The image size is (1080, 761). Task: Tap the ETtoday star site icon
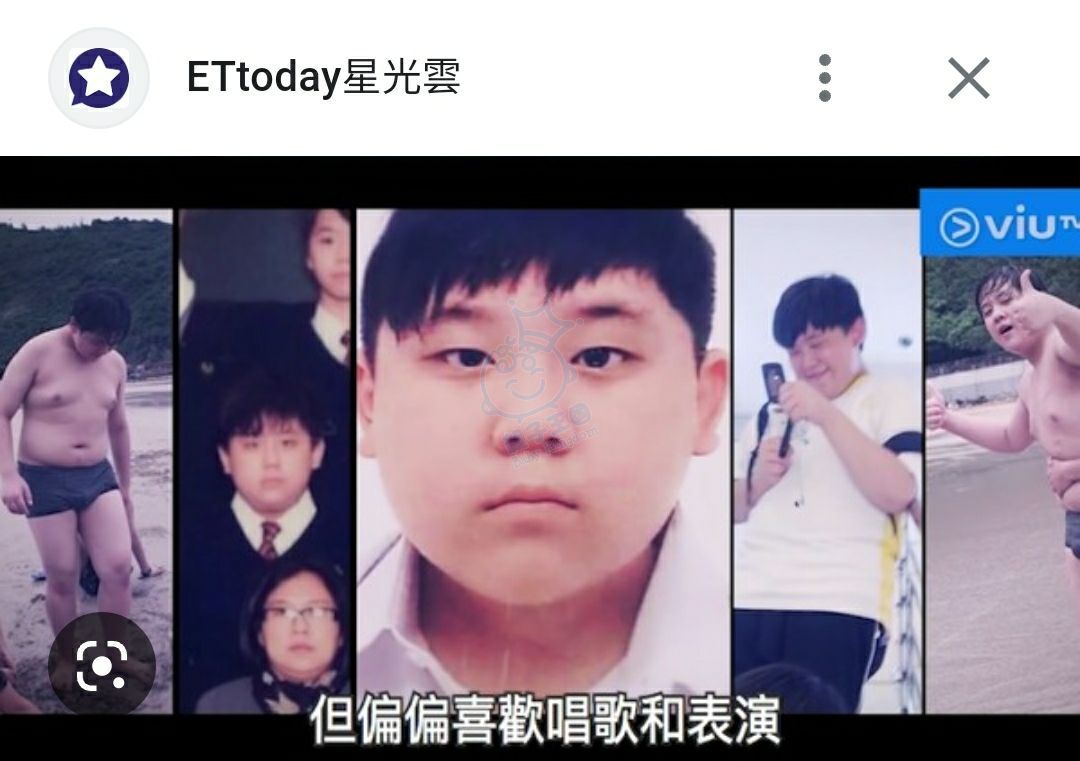(99, 78)
